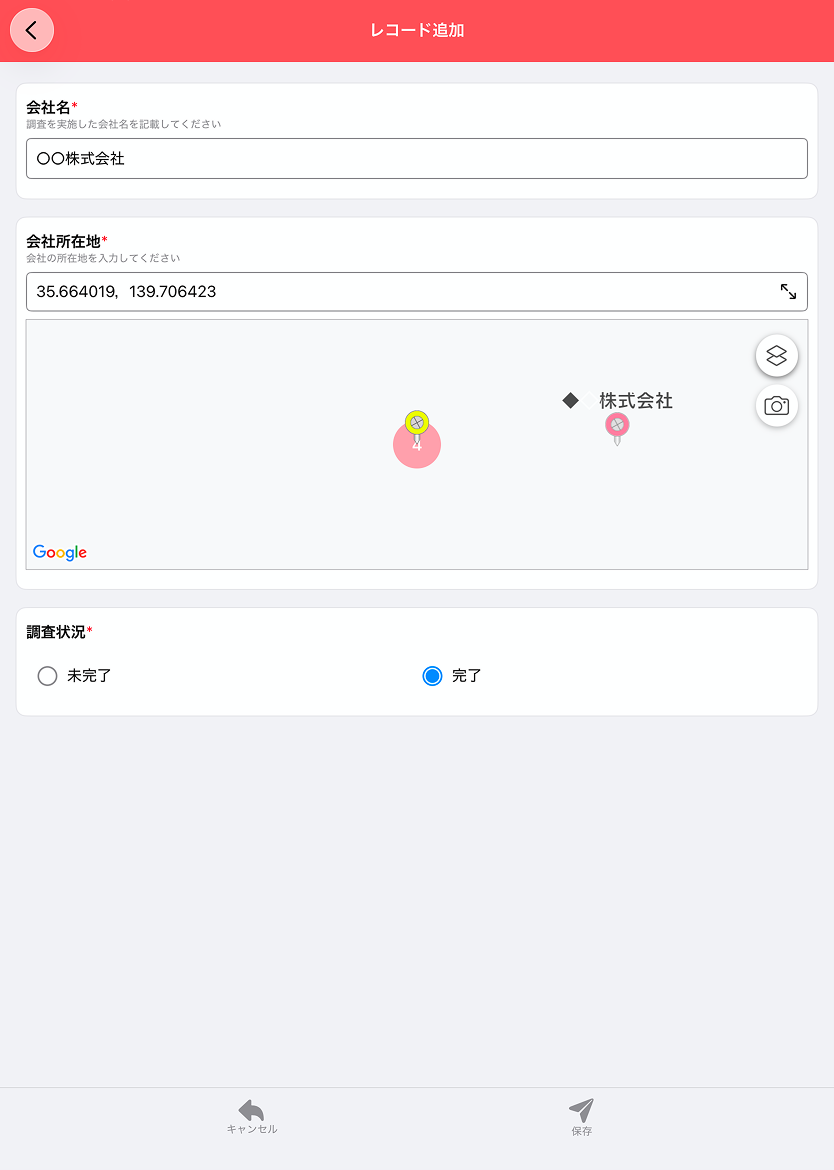Edit the 会社所在地 coordinates field
The width and height of the screenshot is (834, 1170).
[x=400, y=292]
